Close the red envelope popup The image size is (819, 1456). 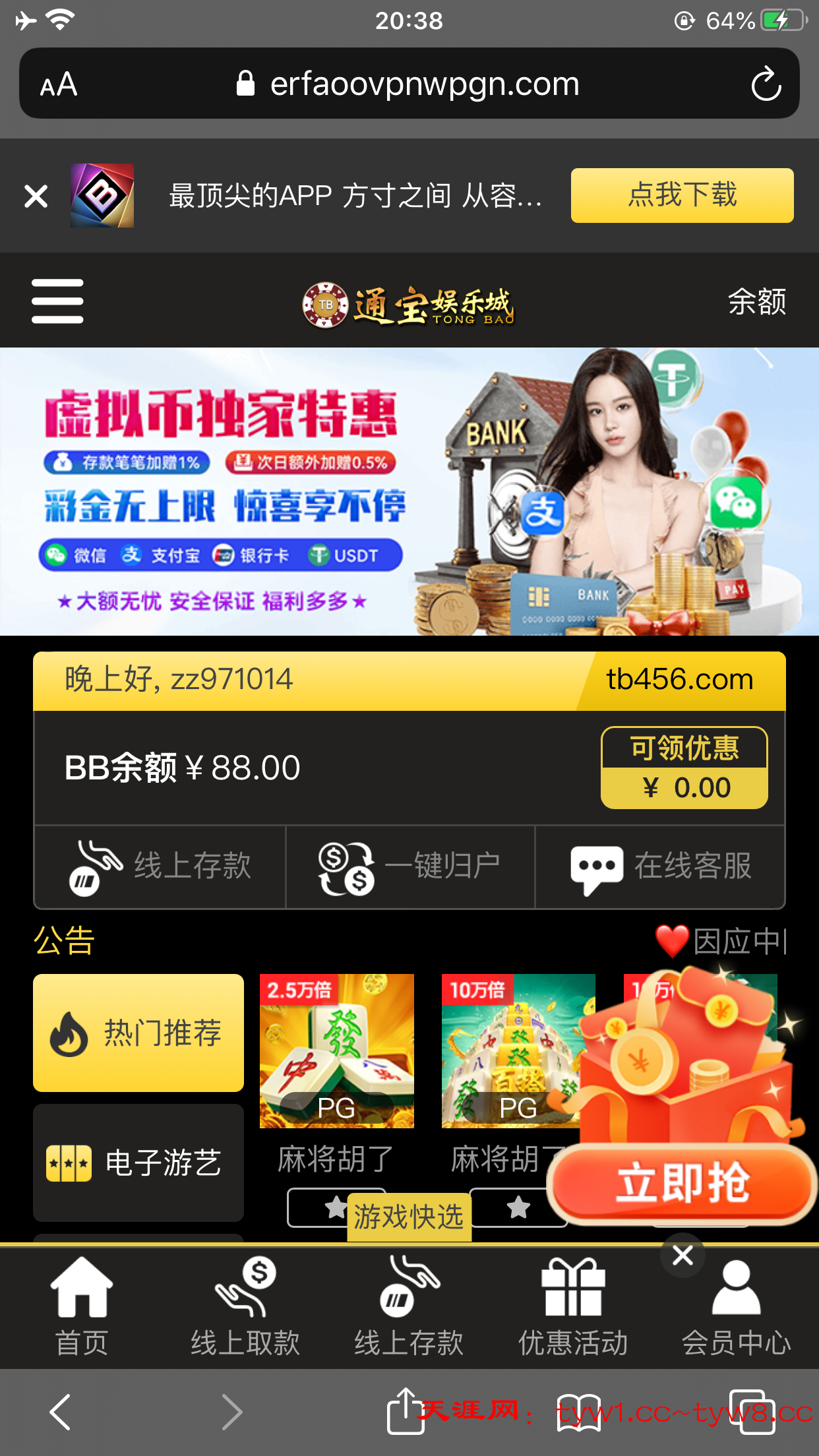click(x=682, y=1255)
